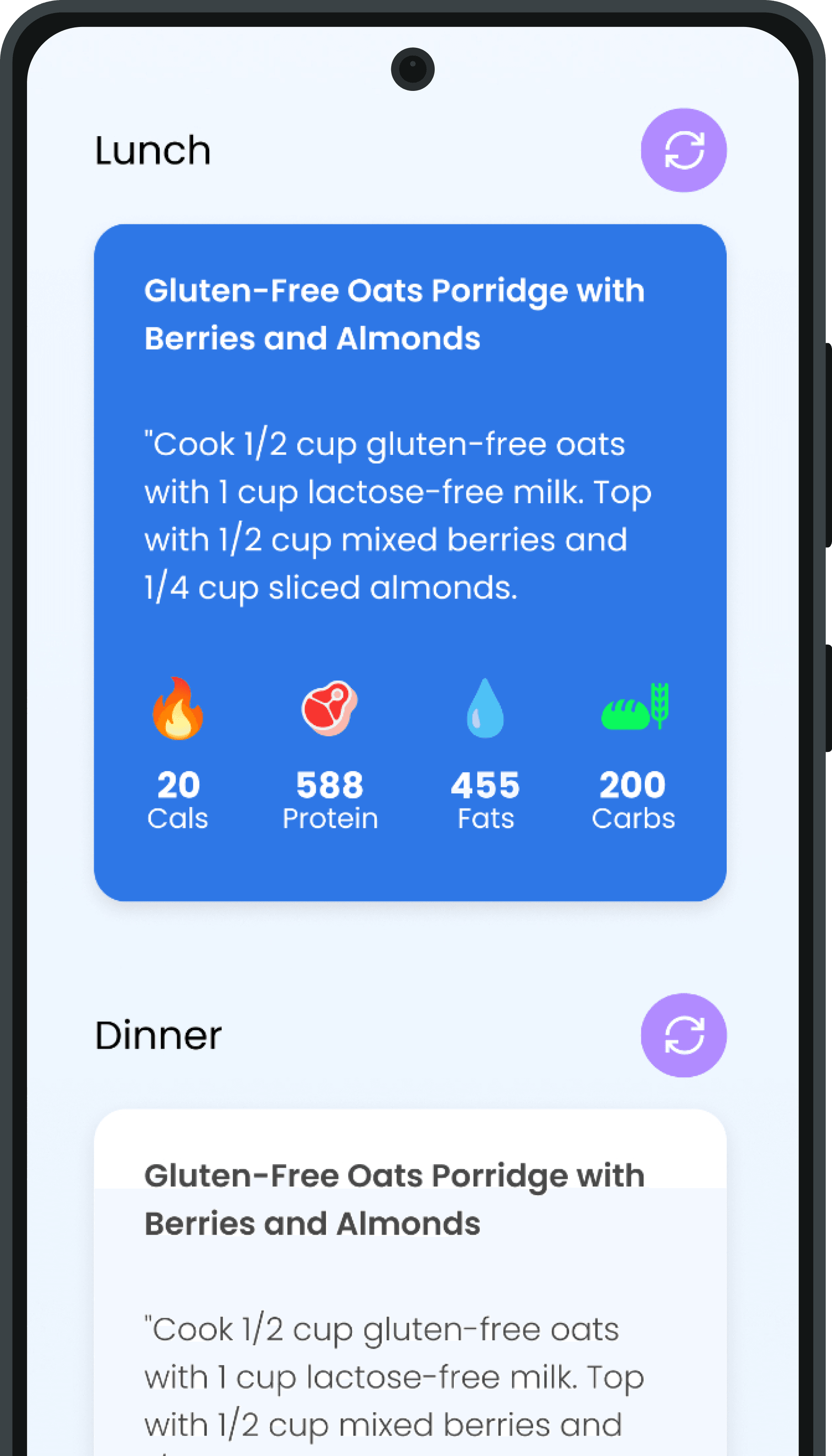832x1456 pixels.
Task: Refresh the Dinner meal suggestion
Action: (x=684, y=1035)
